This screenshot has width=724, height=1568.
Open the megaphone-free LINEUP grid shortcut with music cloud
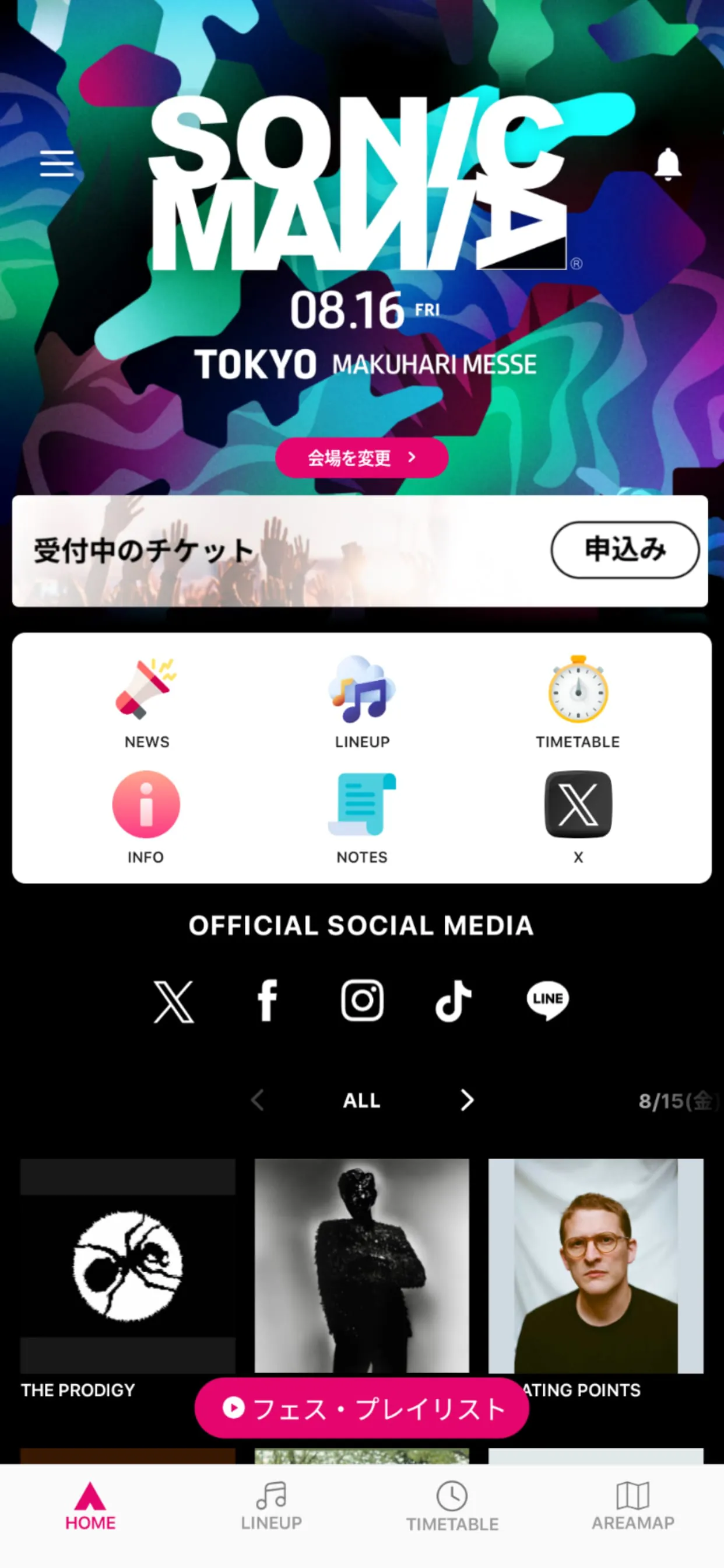(362, 702)
